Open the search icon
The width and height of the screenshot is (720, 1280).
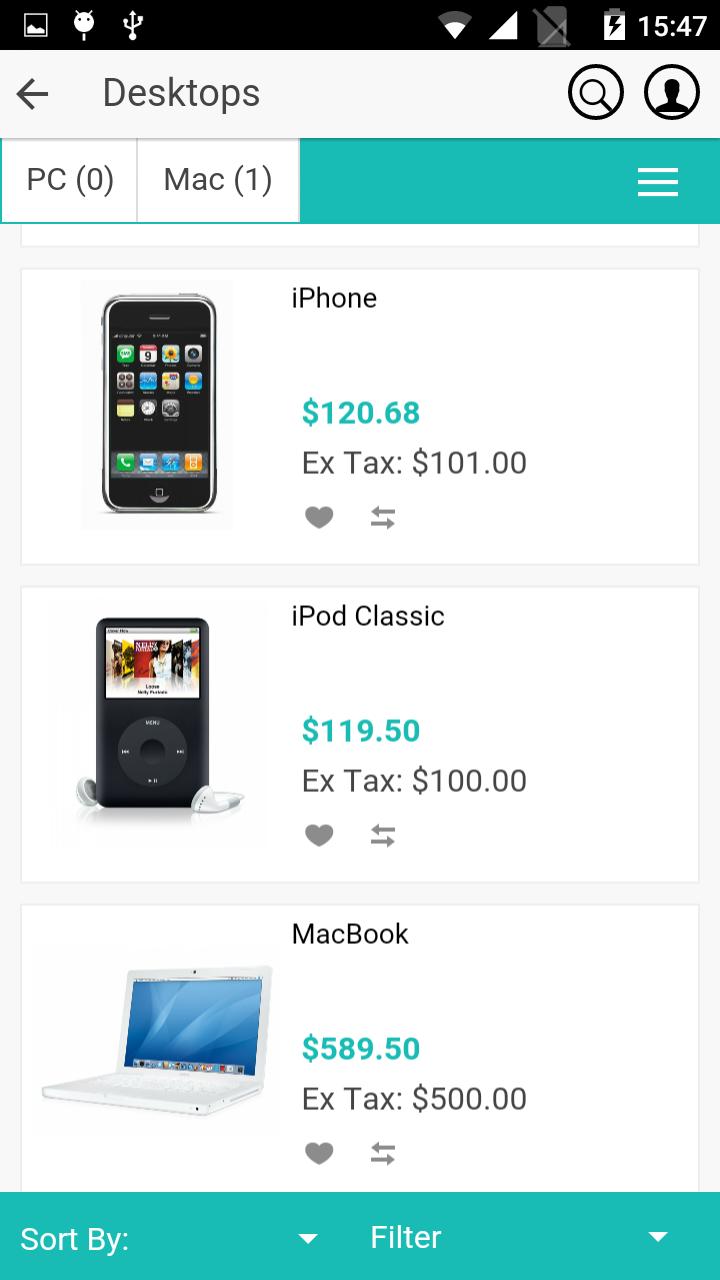tap(595, 93)
